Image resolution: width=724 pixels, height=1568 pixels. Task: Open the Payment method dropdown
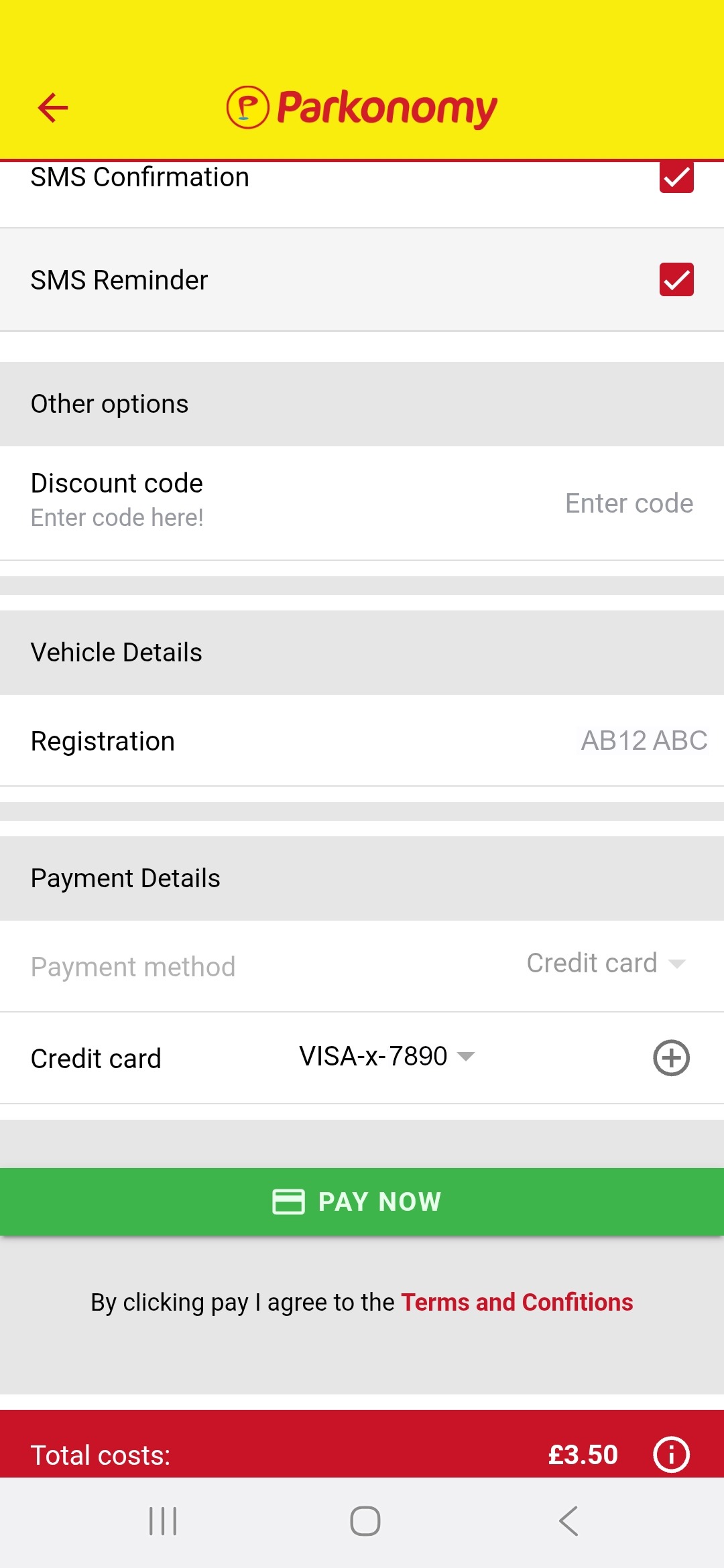[x=605, y=964]
